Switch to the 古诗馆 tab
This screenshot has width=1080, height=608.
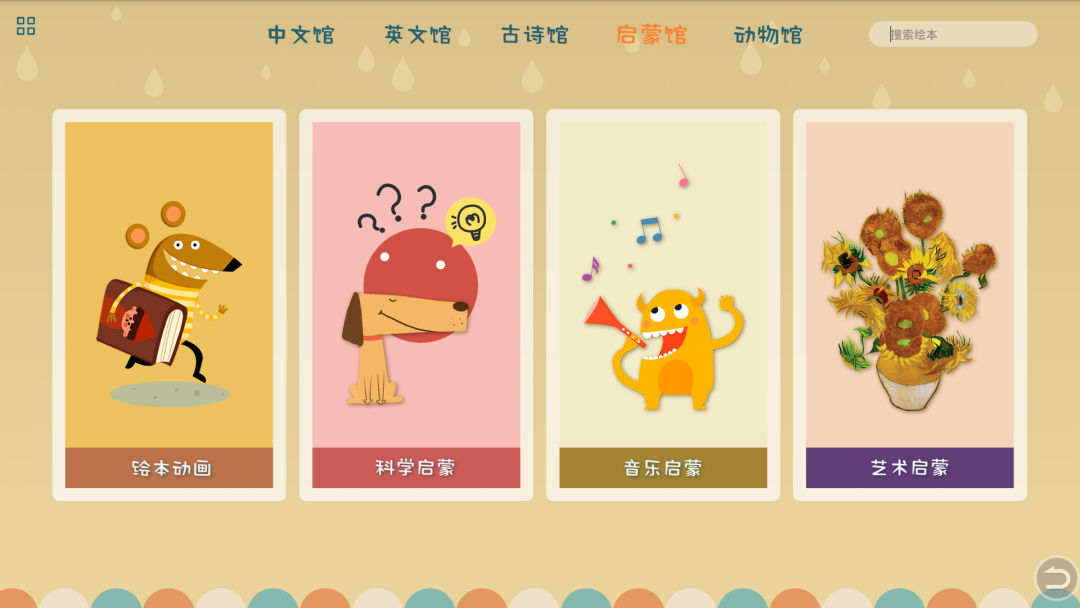pyautogui.click(x=535, y=35)
